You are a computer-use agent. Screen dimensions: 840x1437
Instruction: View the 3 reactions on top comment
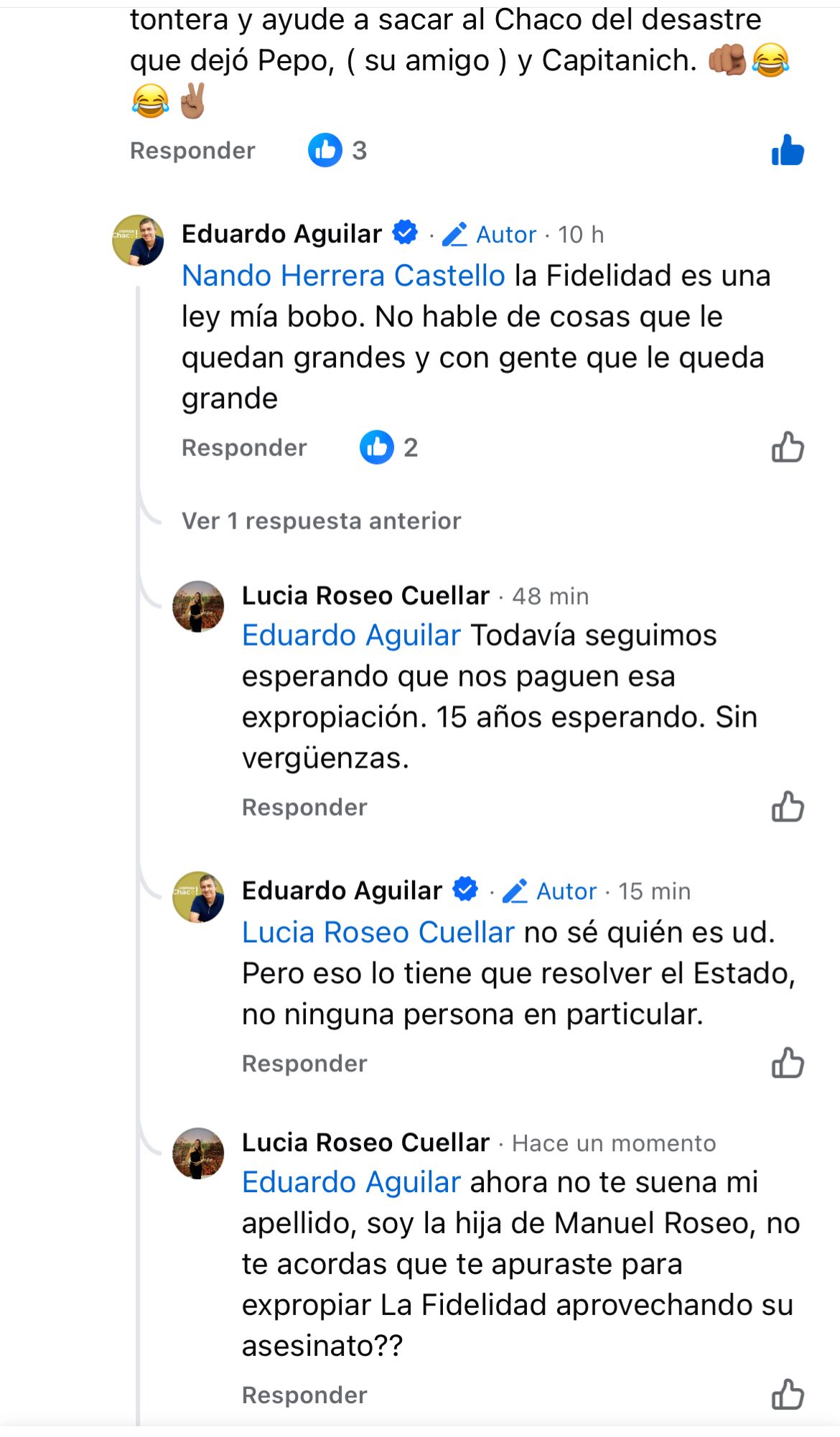coord(337,151)
